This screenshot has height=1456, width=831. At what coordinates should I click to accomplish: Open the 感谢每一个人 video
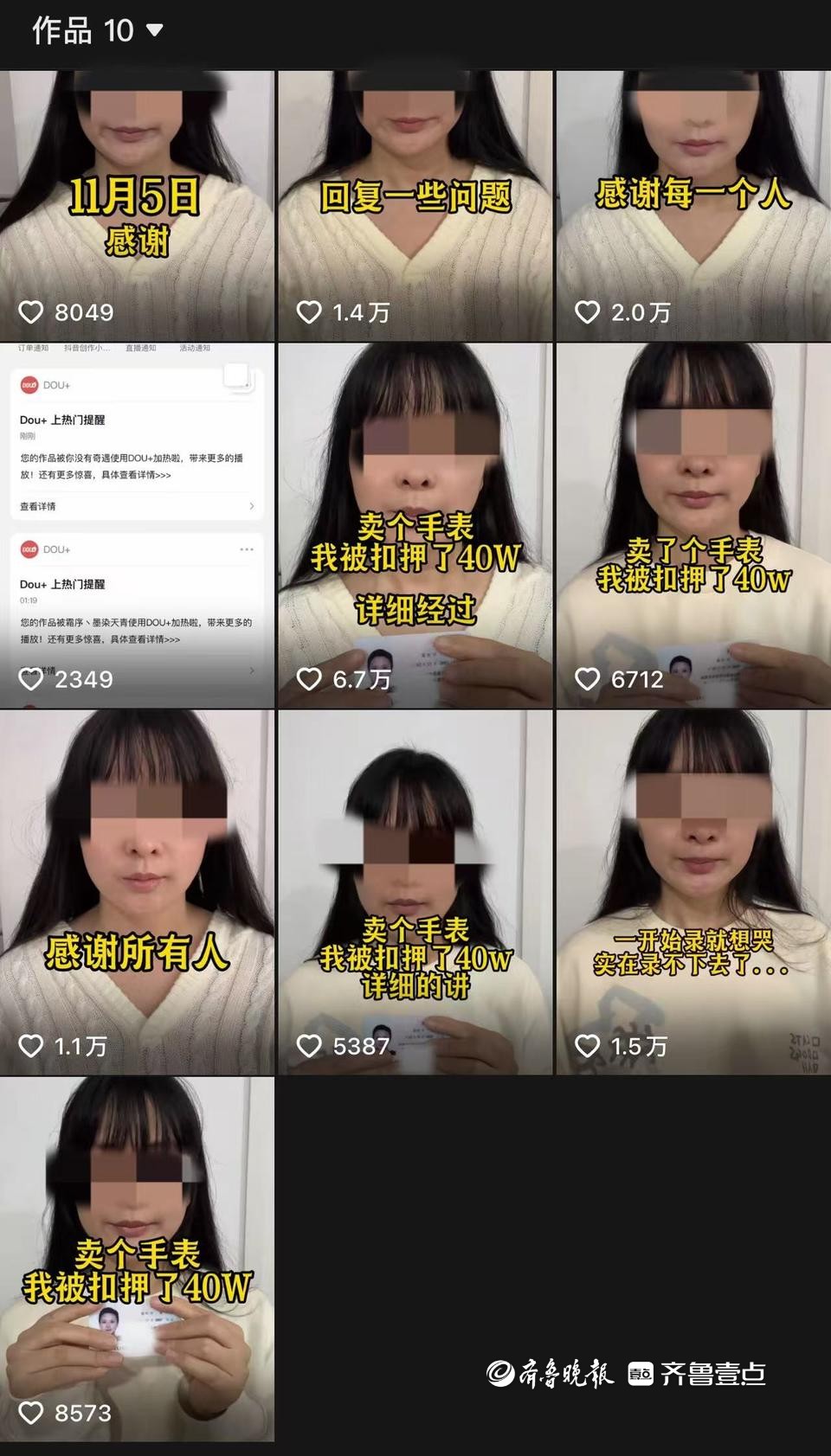[692, 206]
